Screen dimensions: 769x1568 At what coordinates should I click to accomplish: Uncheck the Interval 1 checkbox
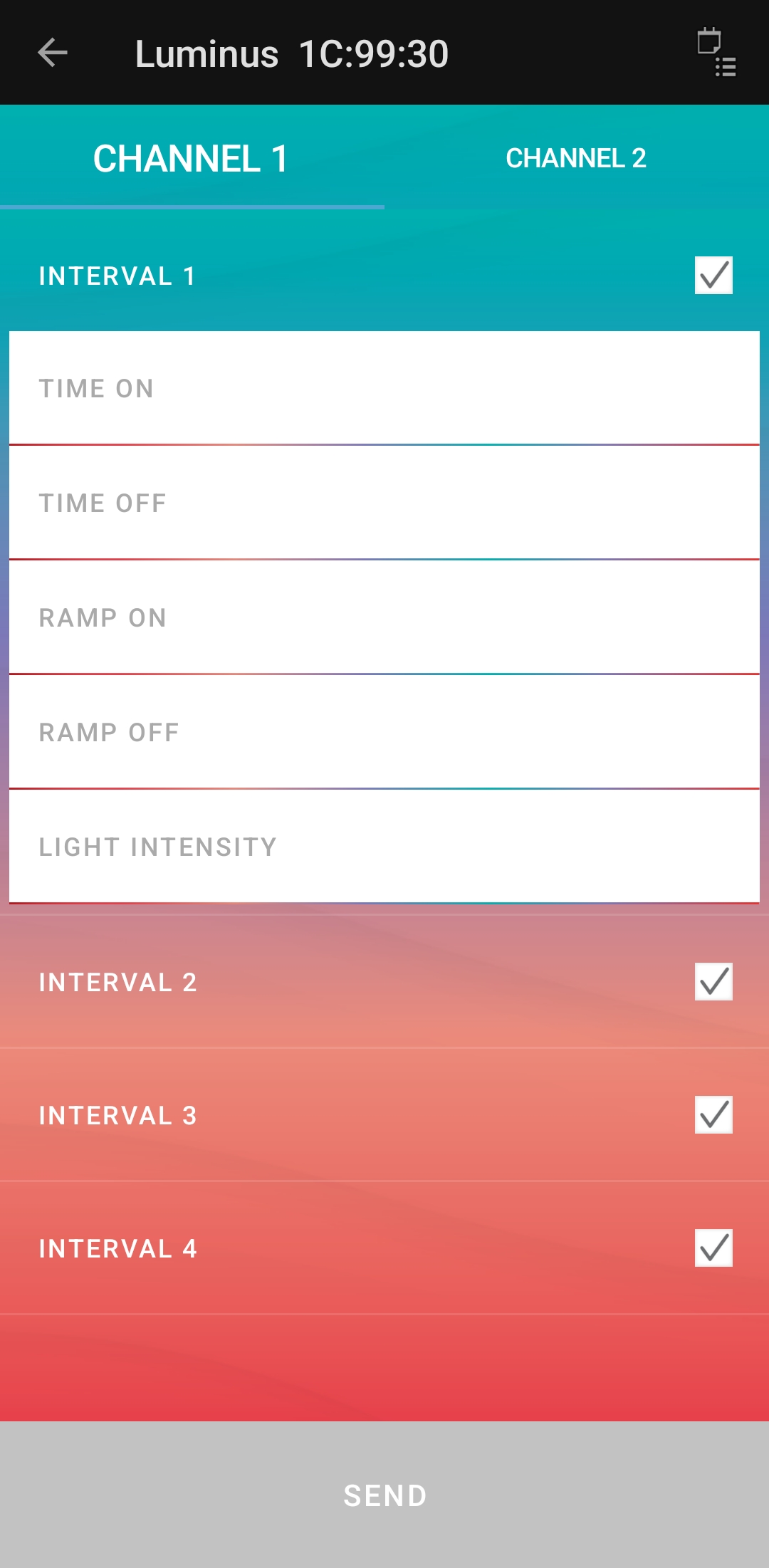(x=713, y=276)
